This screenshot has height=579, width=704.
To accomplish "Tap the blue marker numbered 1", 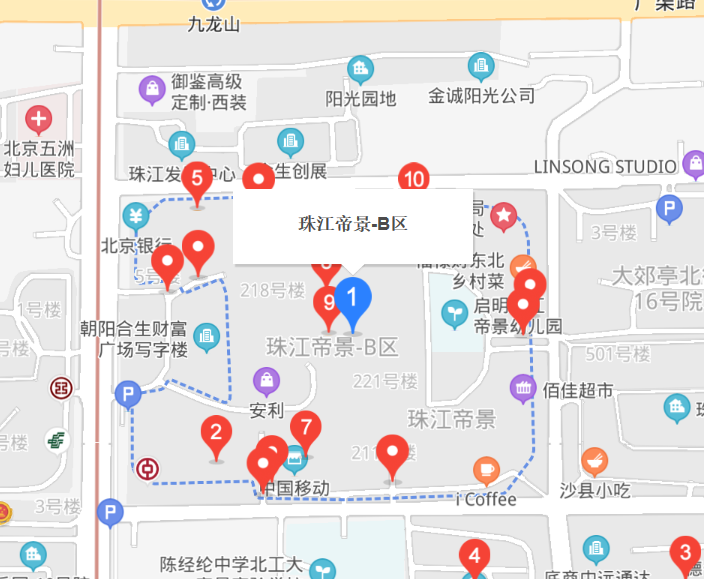I will click(x=352, y=297).
